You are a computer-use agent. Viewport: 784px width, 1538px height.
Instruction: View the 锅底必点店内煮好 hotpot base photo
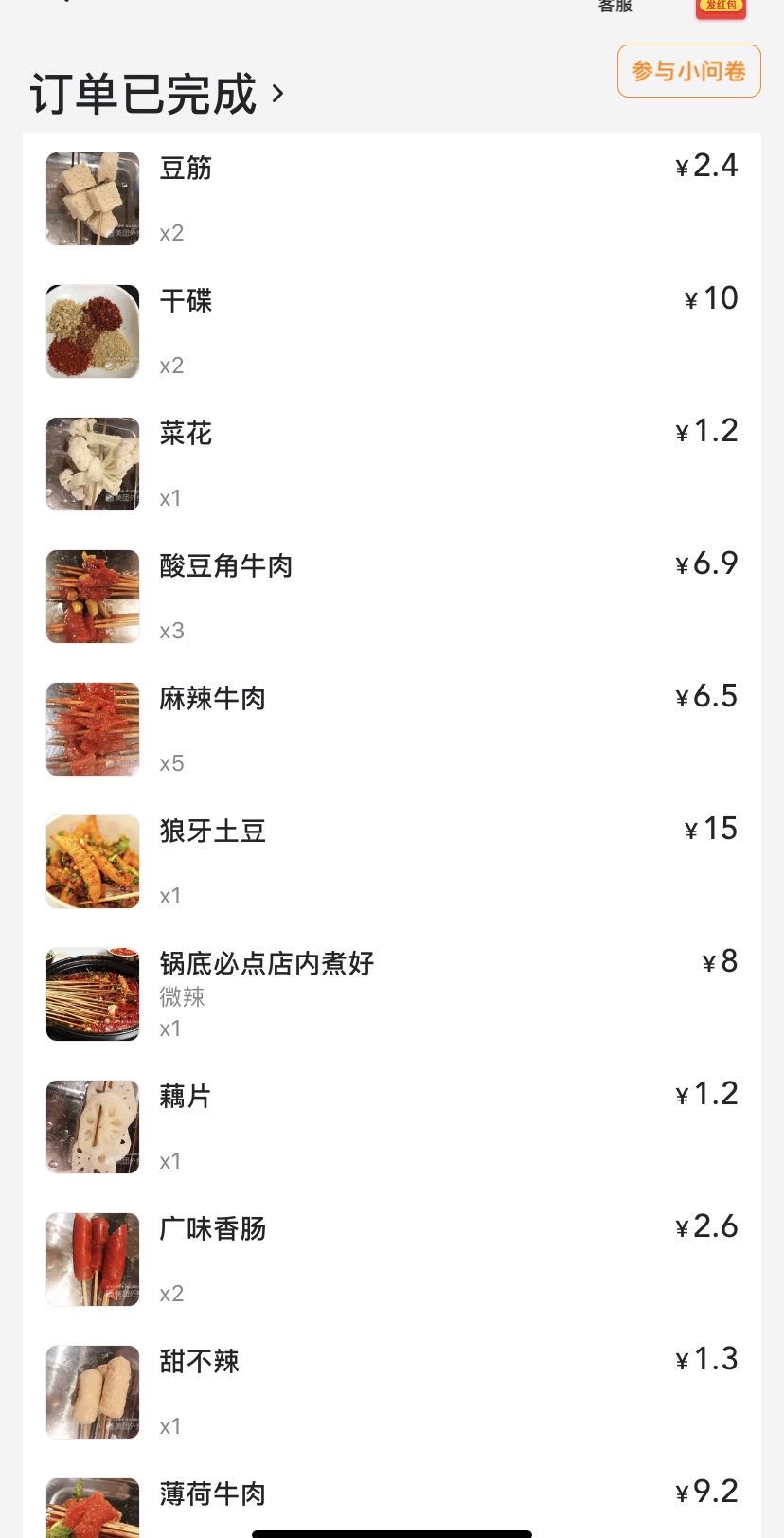pos(92,993)
